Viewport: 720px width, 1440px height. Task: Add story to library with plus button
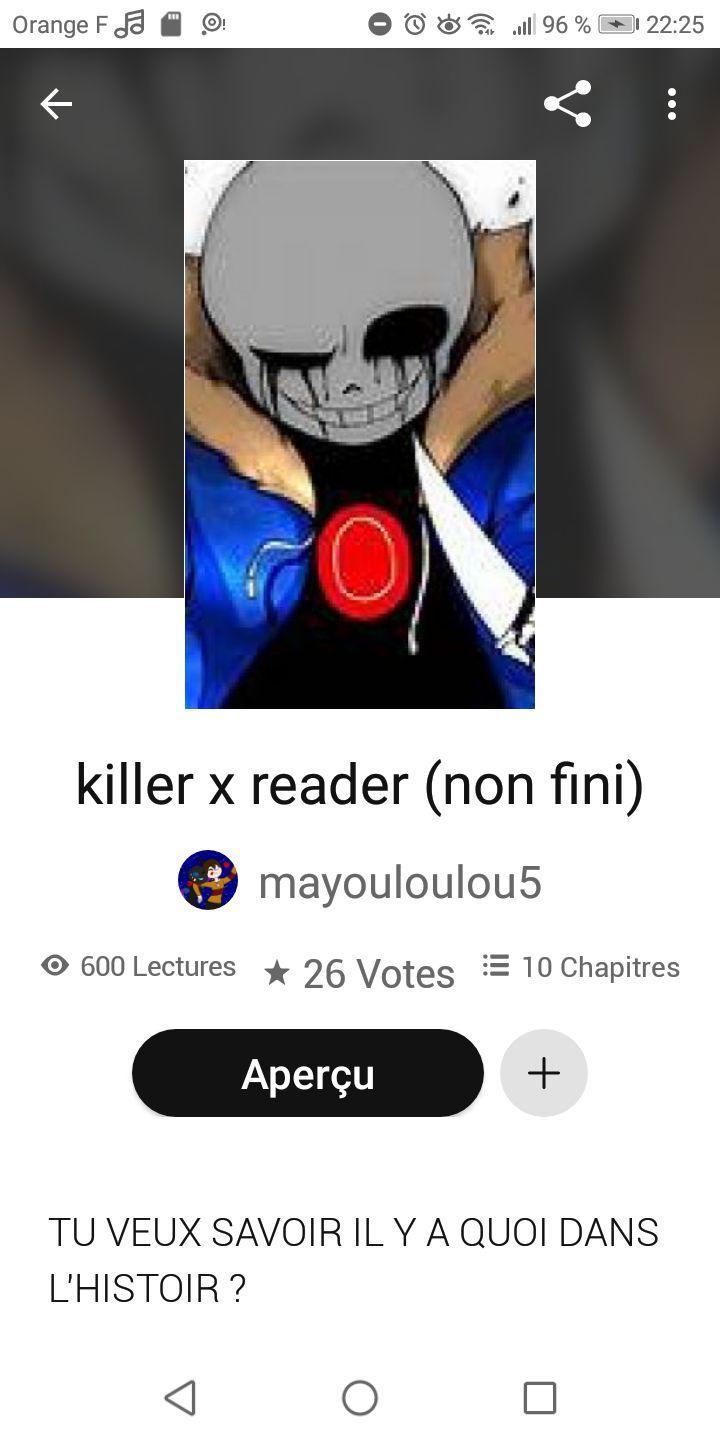pyautogui.click(x=543, y=1073)
